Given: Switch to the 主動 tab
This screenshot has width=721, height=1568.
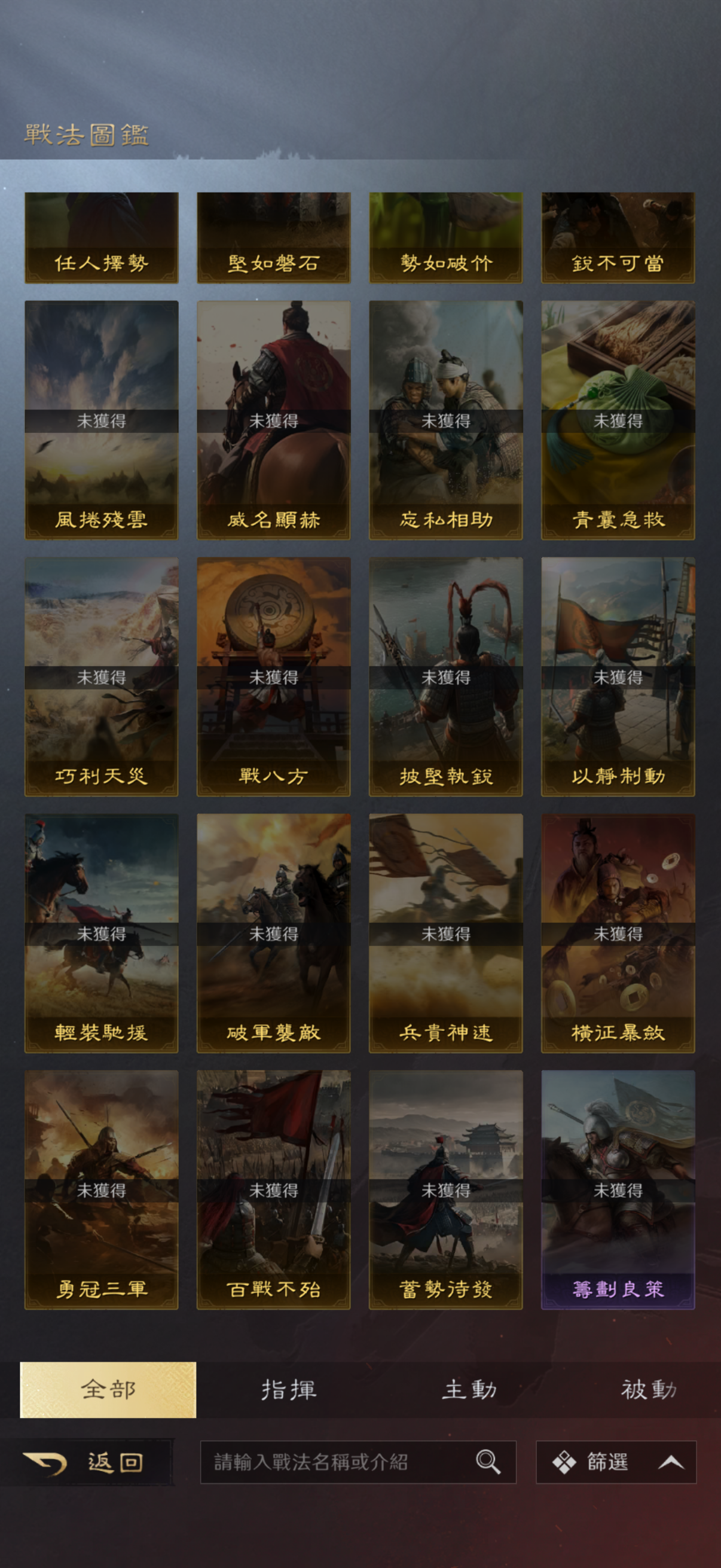Looking at the screenshot, I should pos(469,1390).
